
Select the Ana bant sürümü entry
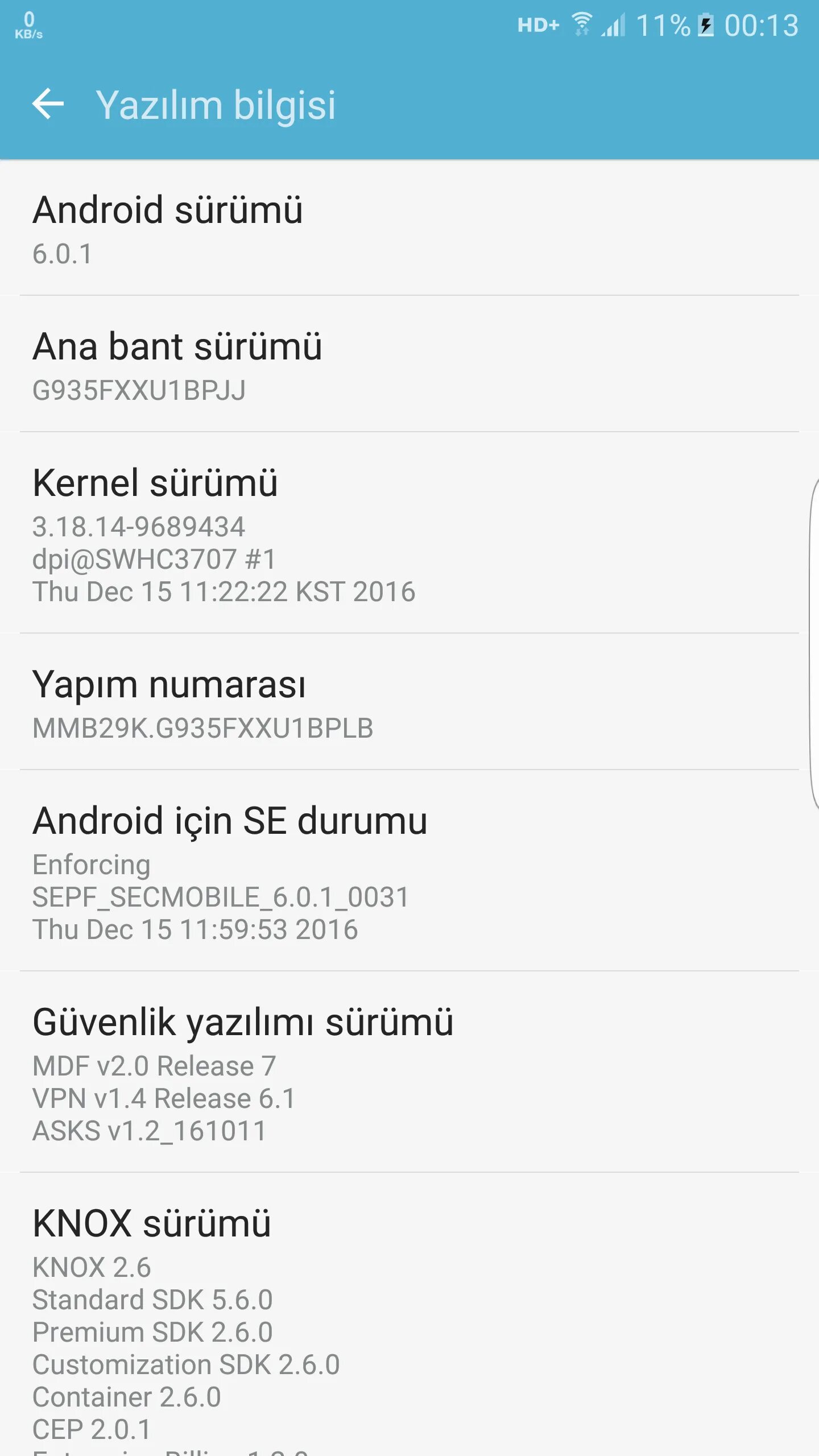coord(409,365)
